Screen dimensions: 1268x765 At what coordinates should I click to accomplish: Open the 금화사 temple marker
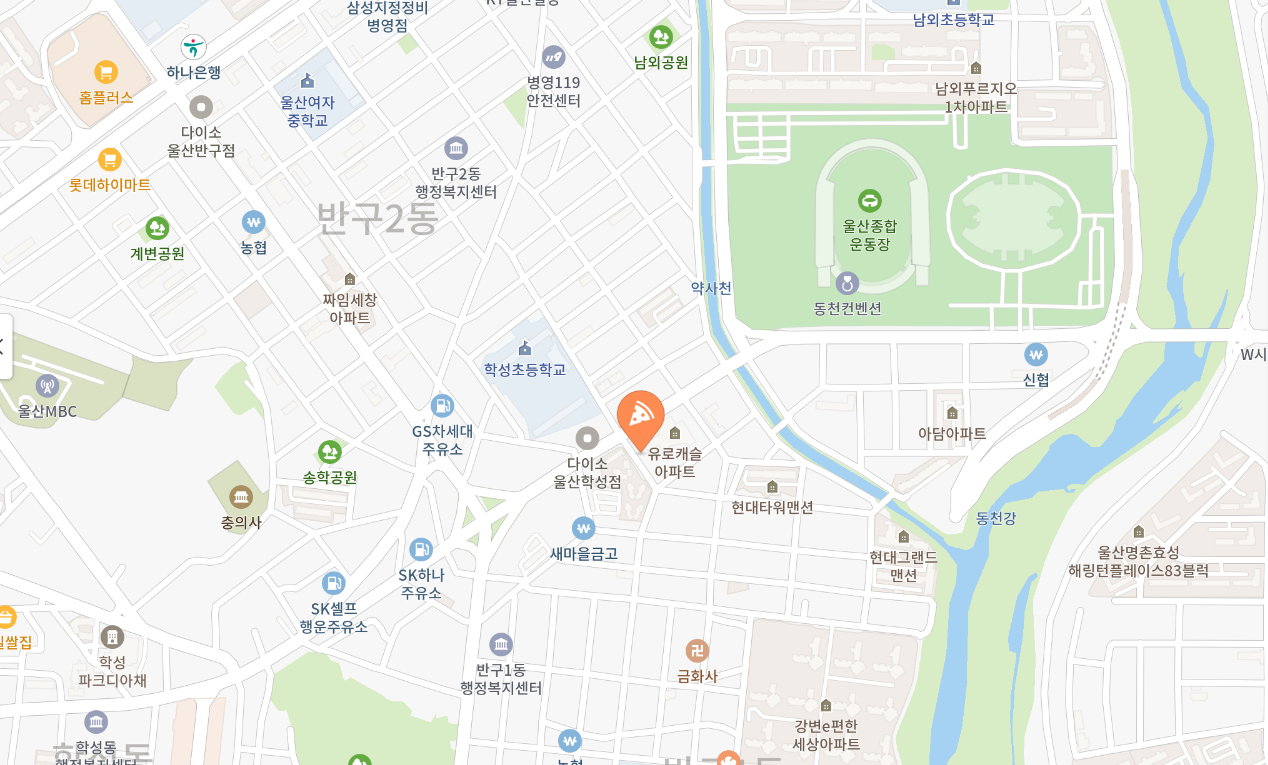(x=697, y=651)
